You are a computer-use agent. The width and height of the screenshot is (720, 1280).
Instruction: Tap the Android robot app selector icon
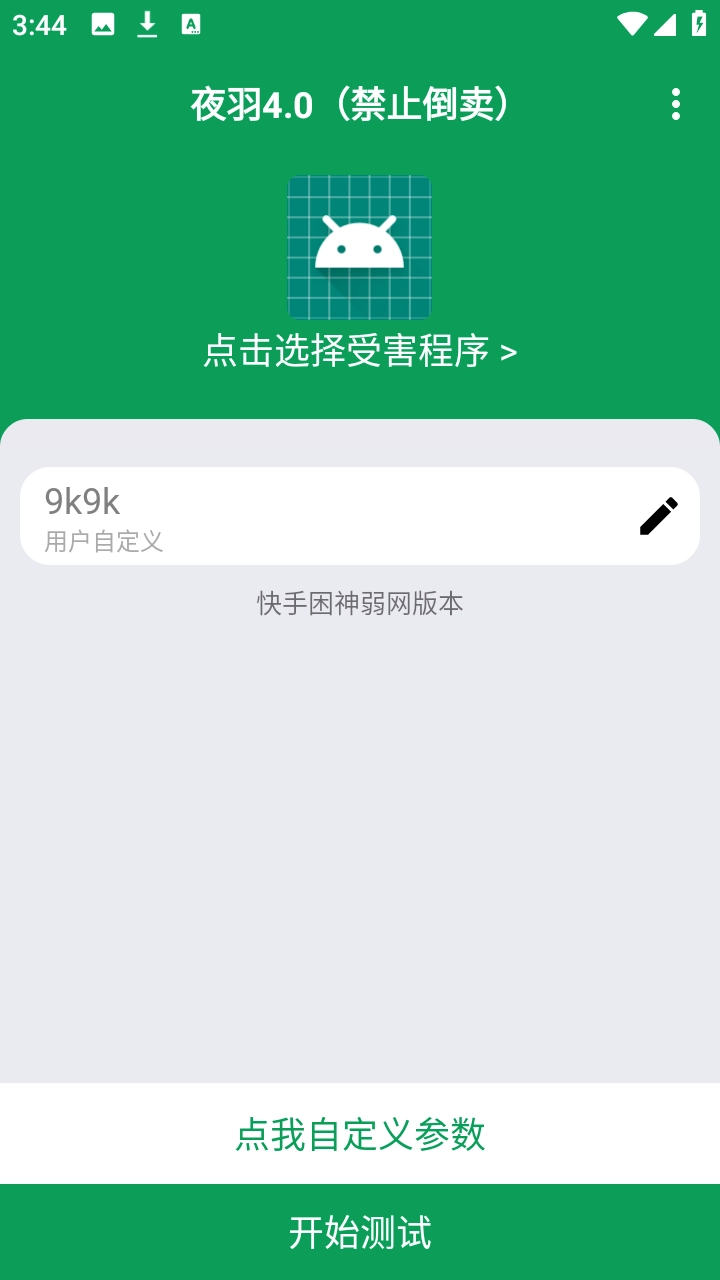pyautogui.click(x=359, y=245)
